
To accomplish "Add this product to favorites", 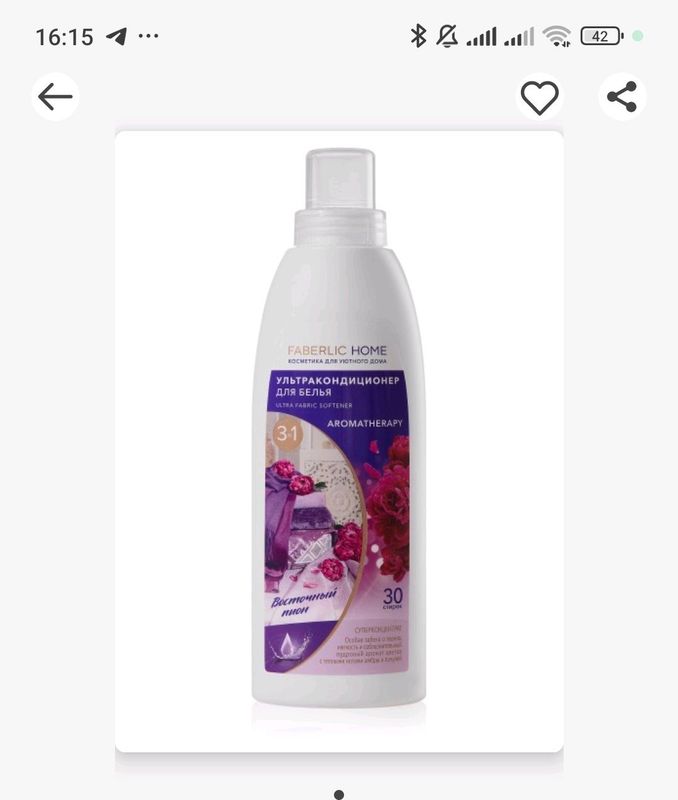I will point(540,97).
